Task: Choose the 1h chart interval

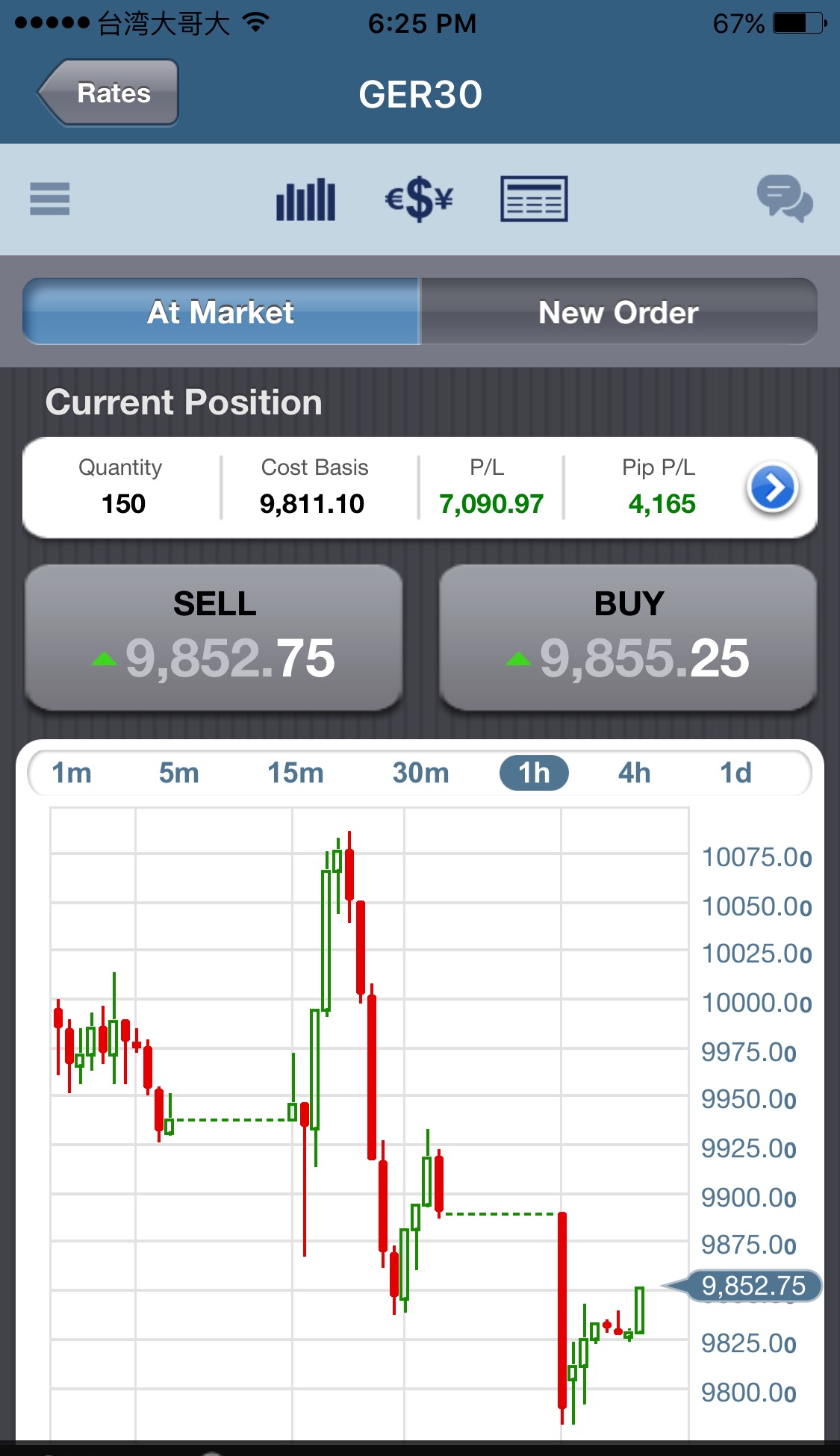Action: (534, 773)
